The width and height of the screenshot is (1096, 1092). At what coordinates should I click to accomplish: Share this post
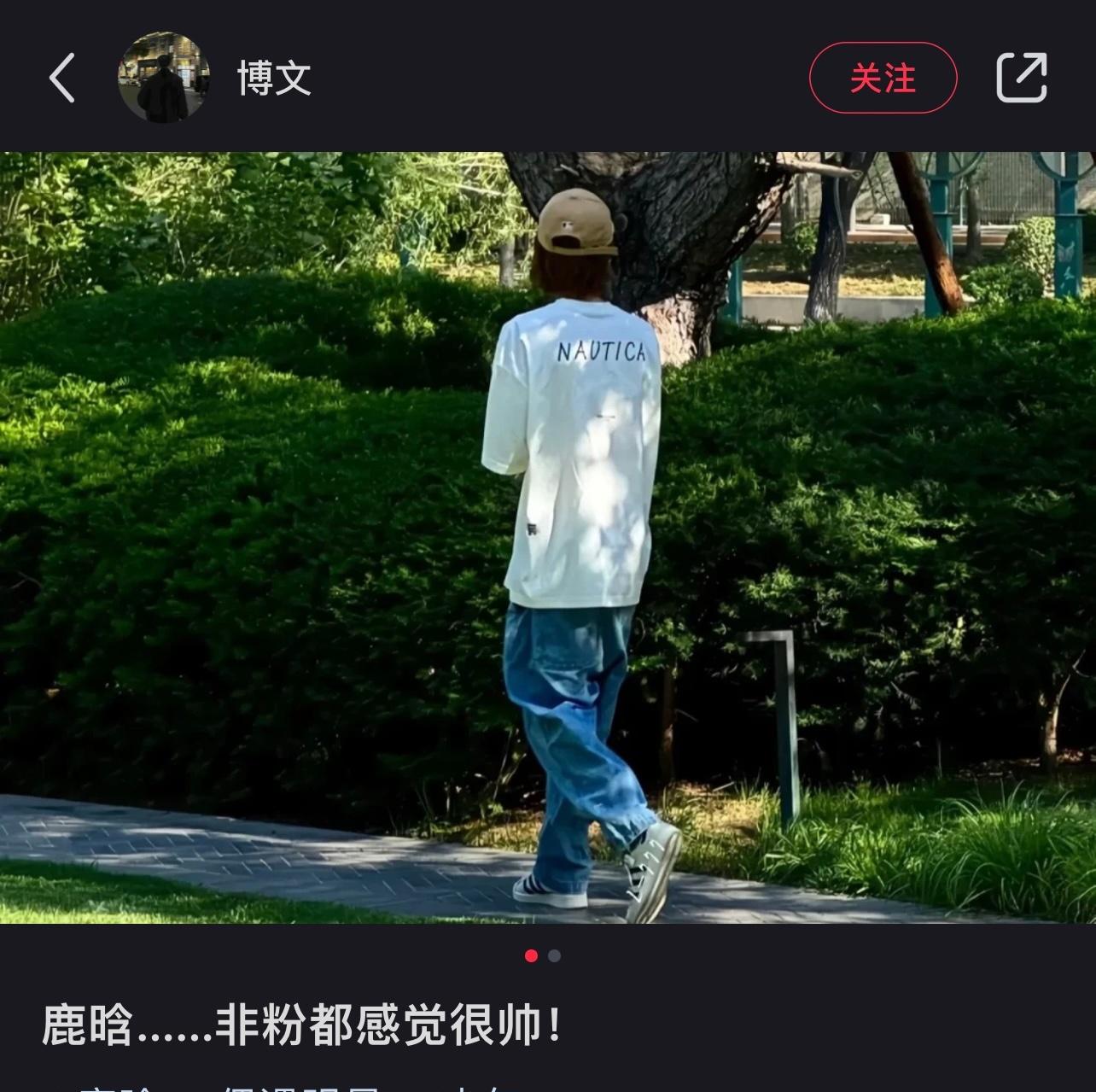pyautogui.click(x=1021, y=78)
